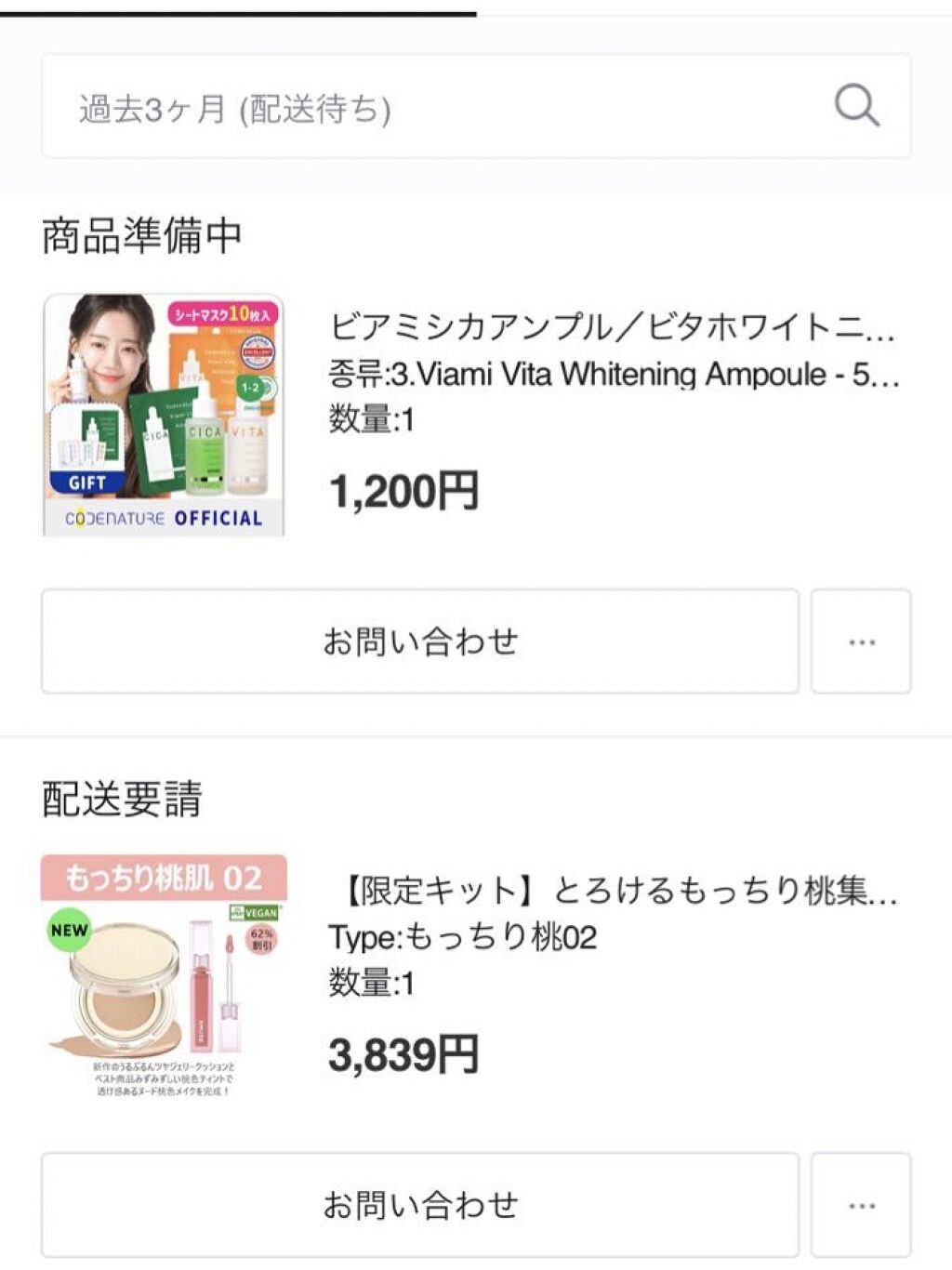Open more options for the 3,839円 order
Viewport: 952px width, 1270px height.
(x=861, y=1205)
